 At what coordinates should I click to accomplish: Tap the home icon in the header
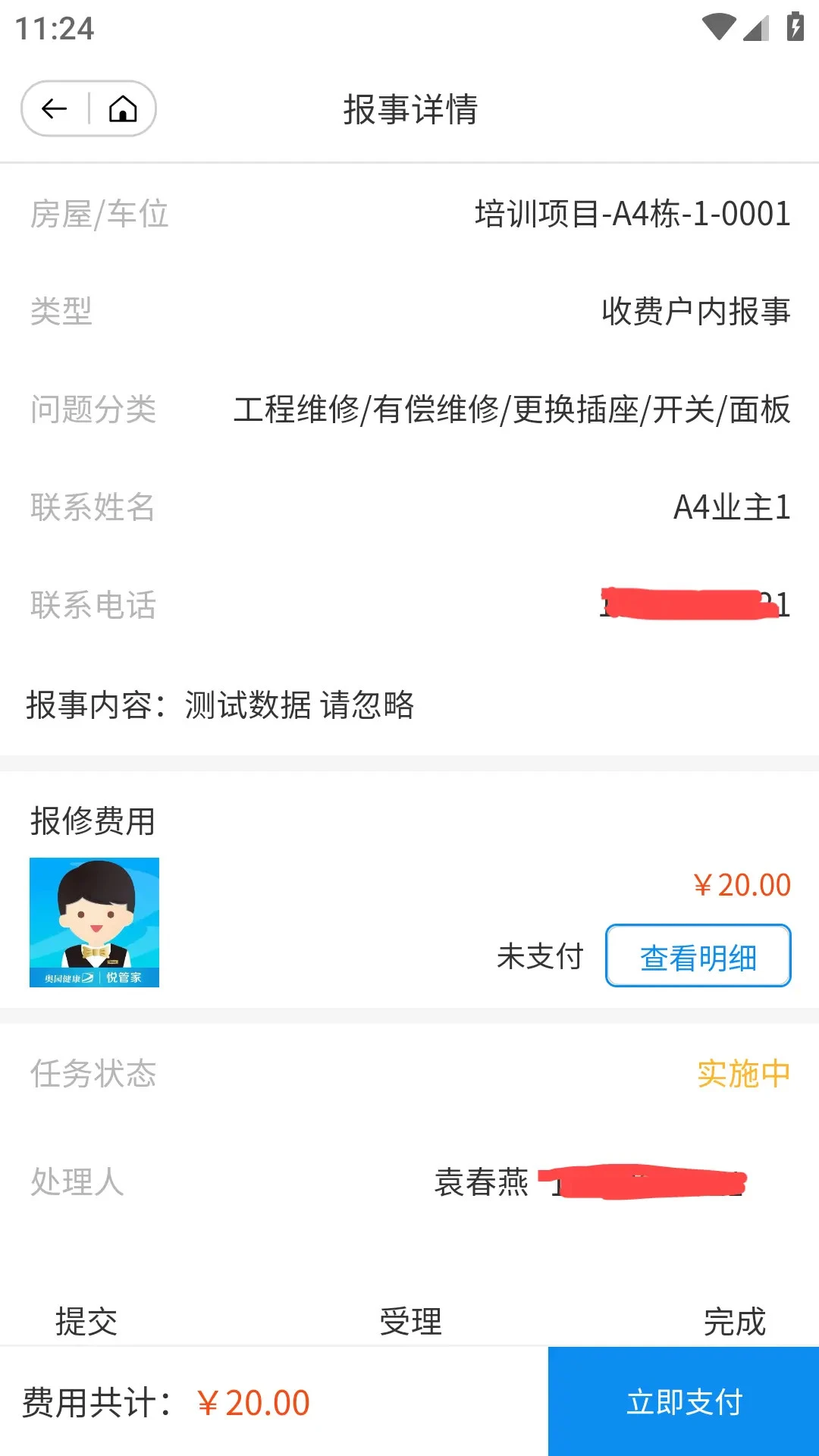click(x=121, y=110)
